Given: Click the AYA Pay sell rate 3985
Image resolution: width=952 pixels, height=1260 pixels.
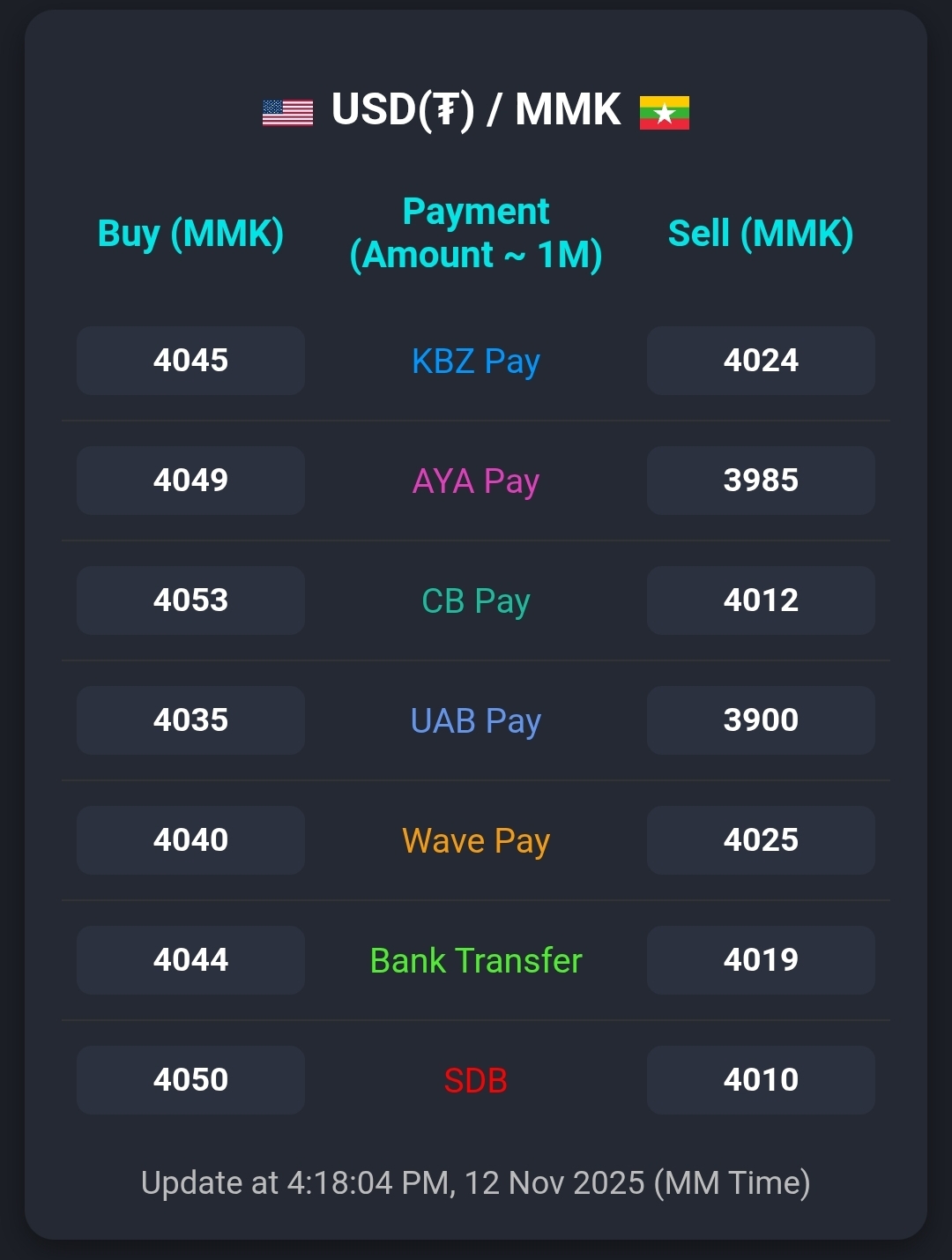Looking at the screenshot, I should tap(761, 481).
